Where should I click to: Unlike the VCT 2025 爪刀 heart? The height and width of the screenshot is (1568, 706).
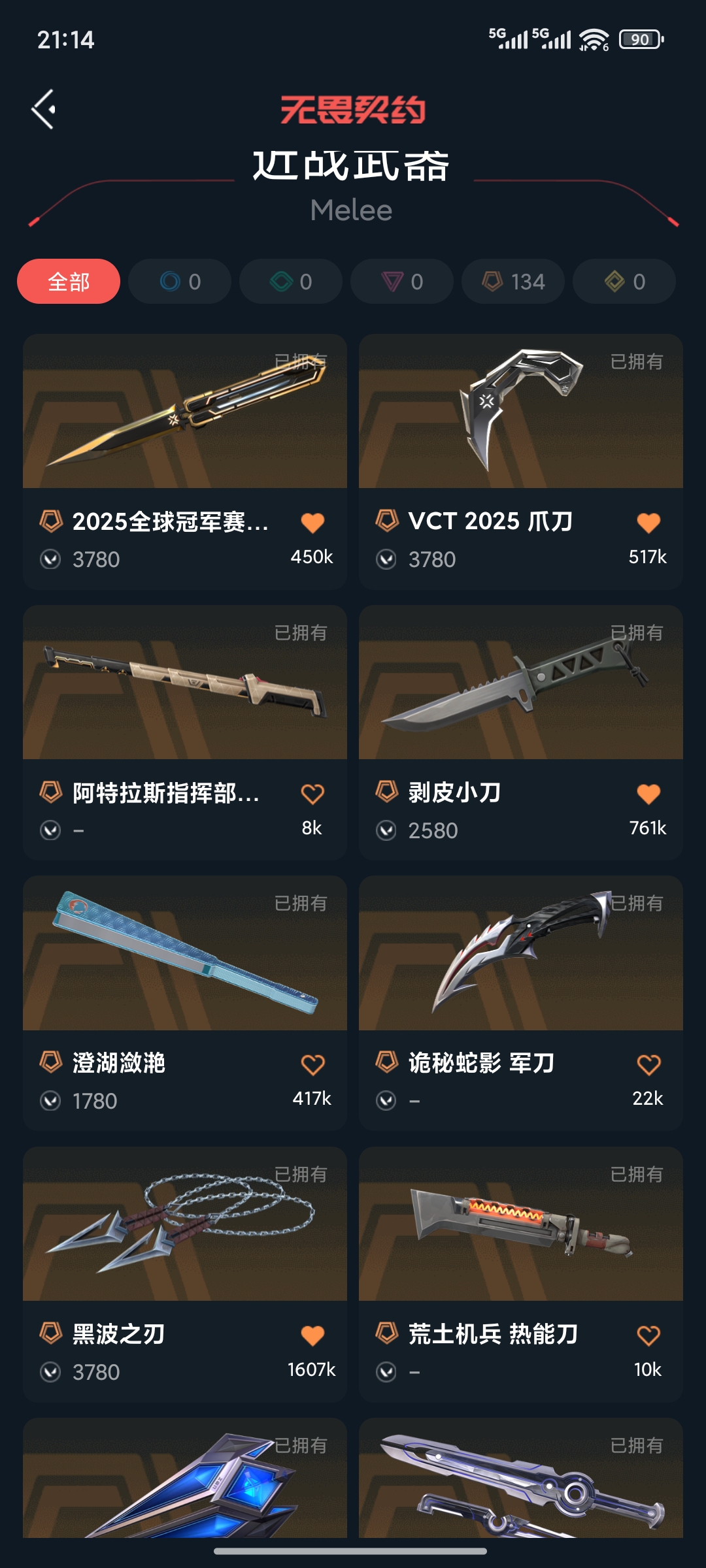coord(648,523)
